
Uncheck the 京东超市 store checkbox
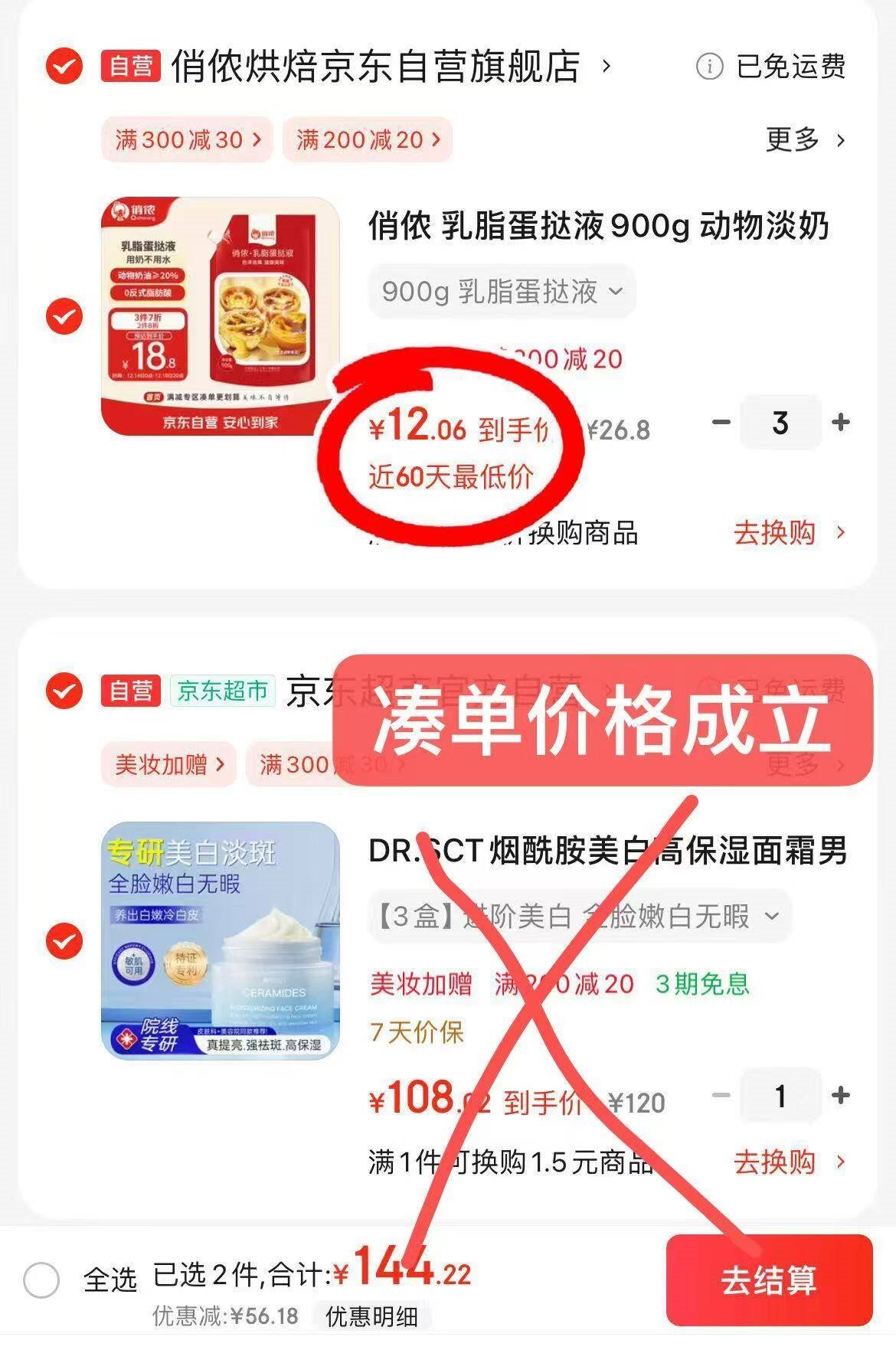click(x=64, y=691)
